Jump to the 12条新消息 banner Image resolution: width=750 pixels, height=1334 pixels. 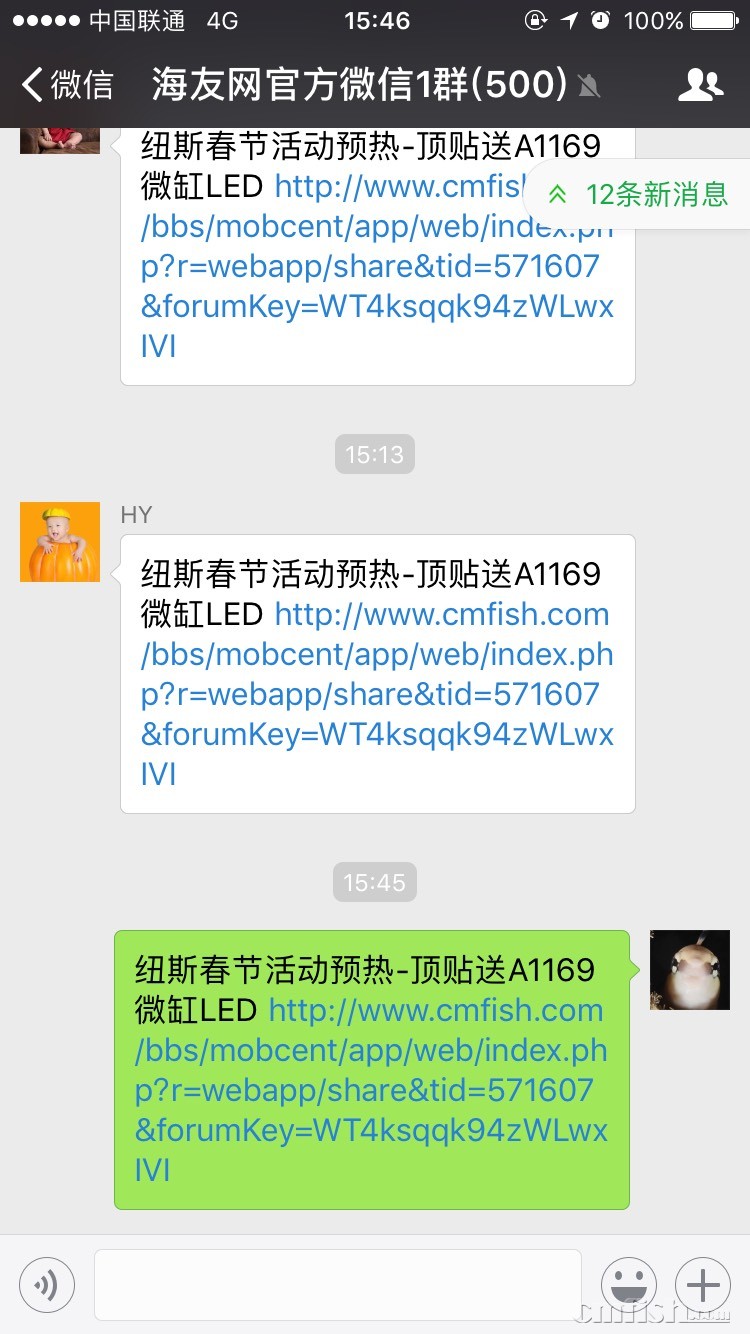[640, 194]
